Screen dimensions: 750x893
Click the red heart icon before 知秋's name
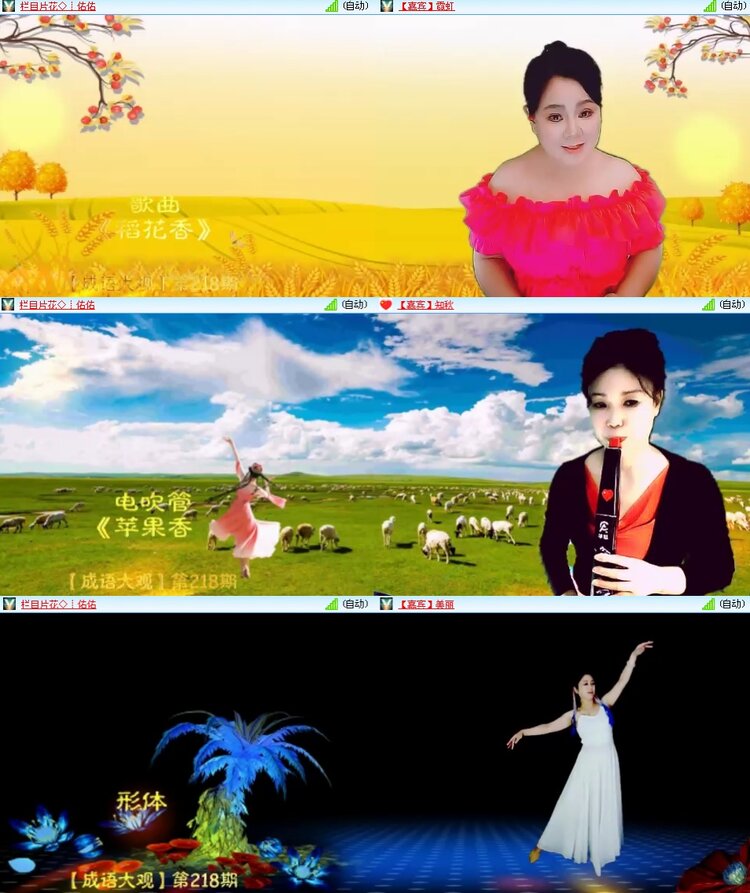pyautogui.click(x=386, y=306)
